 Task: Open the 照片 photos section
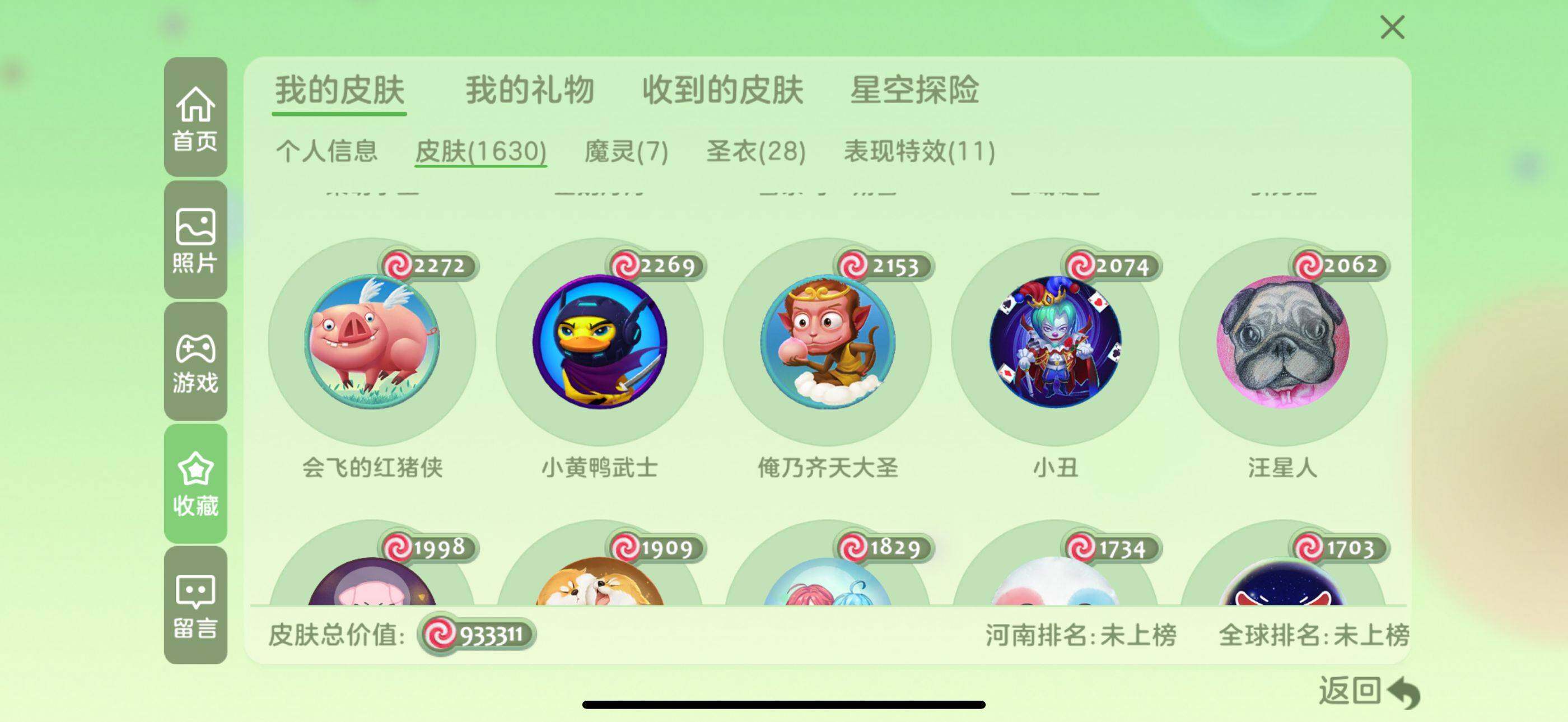(195, 240)
